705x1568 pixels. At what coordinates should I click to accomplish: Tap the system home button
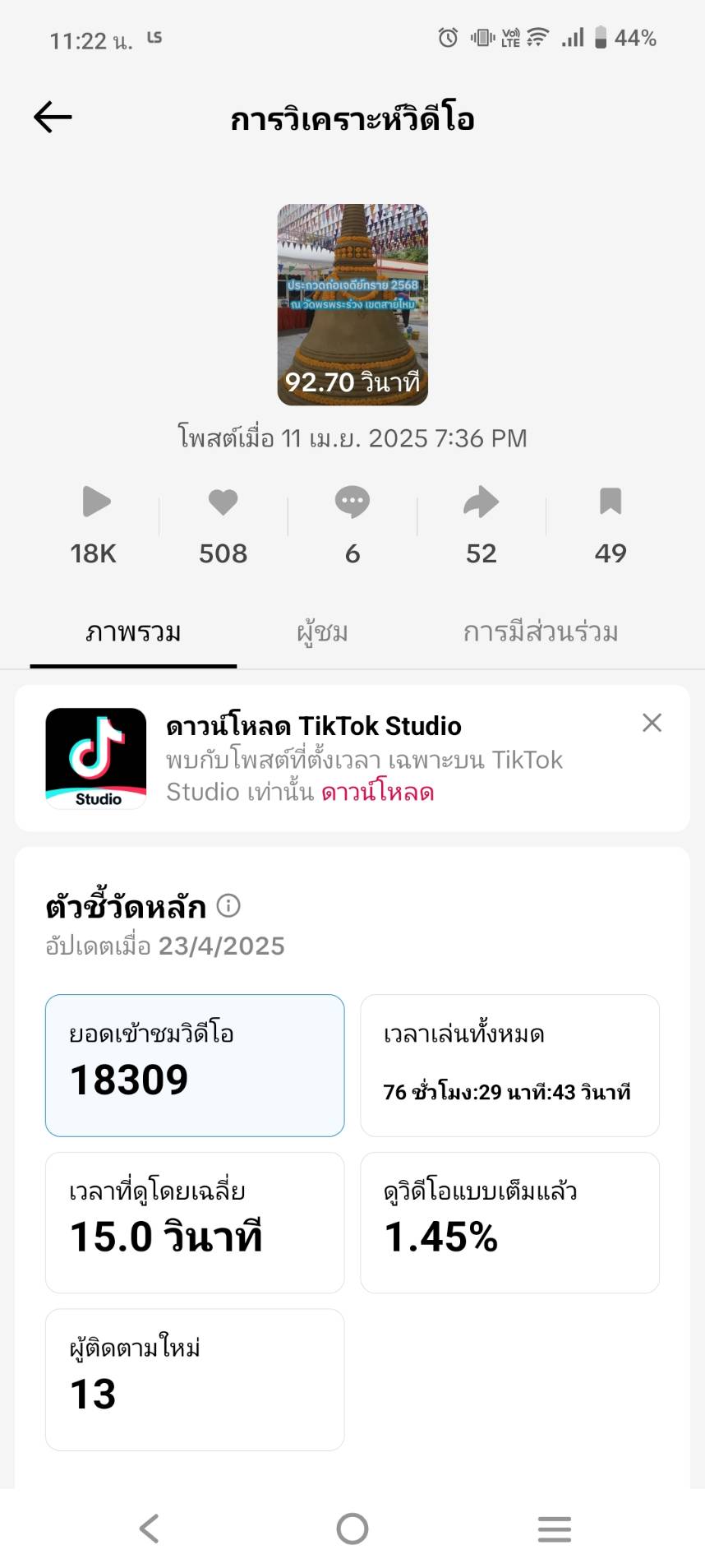(x=352, y=1529)
